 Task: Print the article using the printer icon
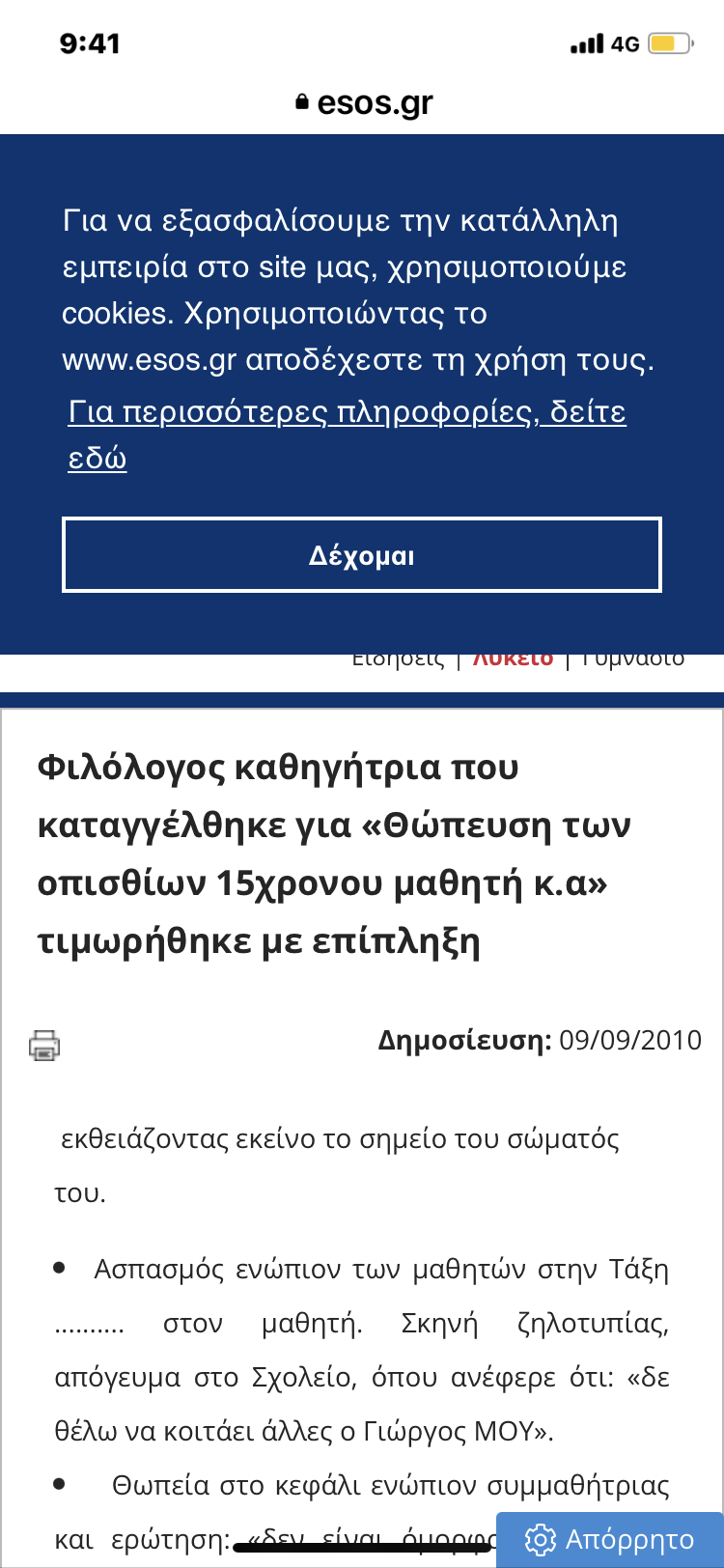44,1046
